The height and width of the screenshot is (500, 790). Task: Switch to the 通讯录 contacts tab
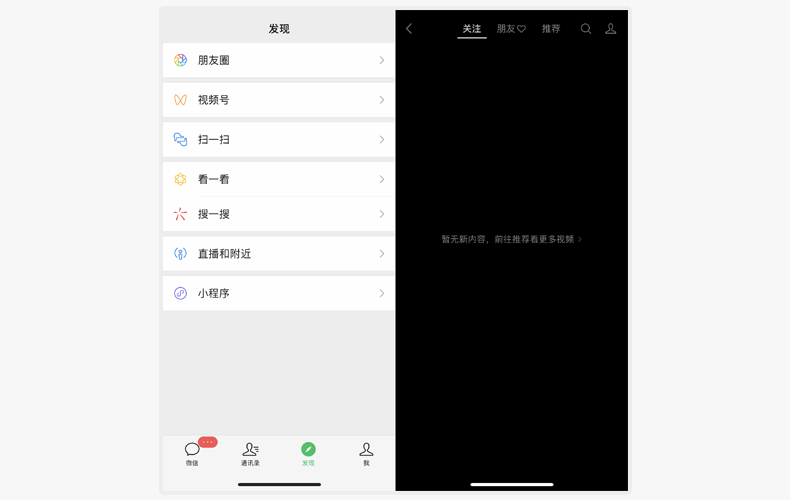(x=250, y=454)
